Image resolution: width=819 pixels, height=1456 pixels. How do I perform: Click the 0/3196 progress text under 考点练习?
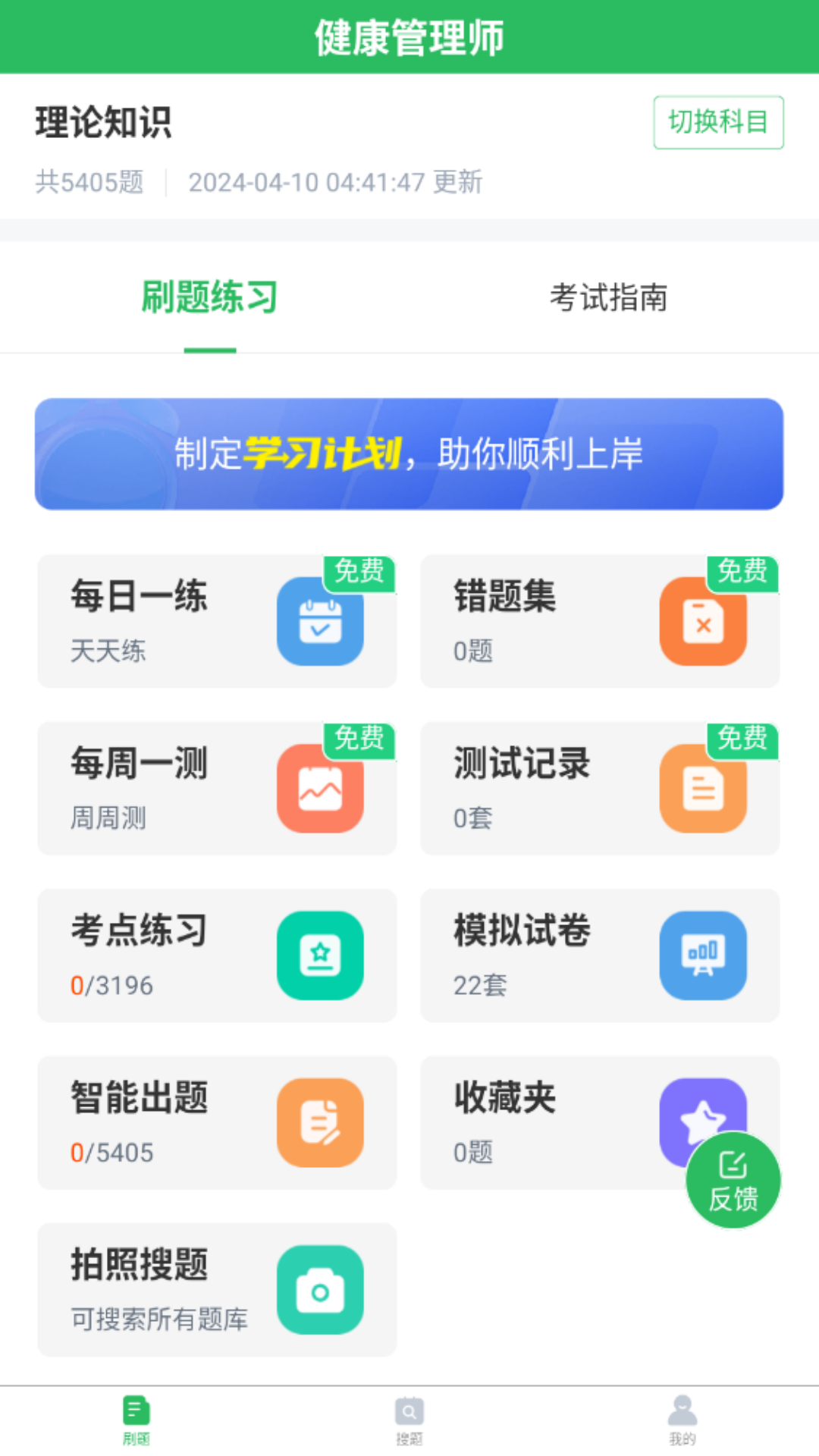(111, 986)
